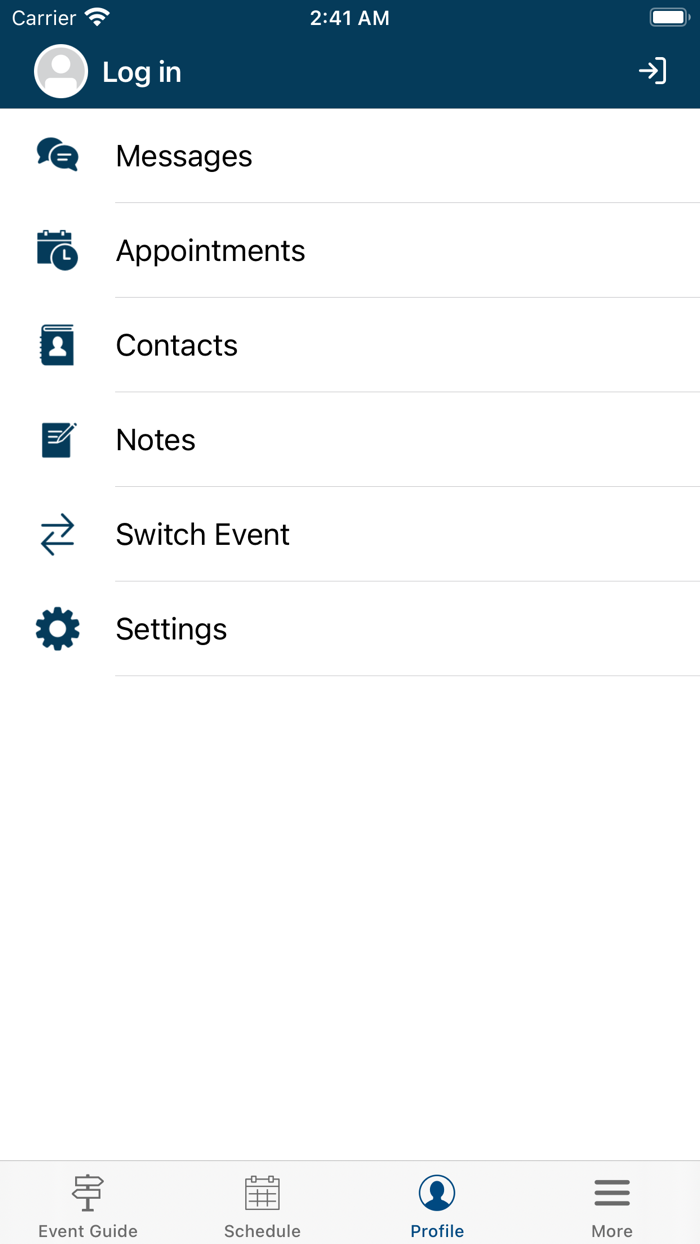The image size is (700, 1244).
Task: Open Settings
Action: [x=171, y=629]
